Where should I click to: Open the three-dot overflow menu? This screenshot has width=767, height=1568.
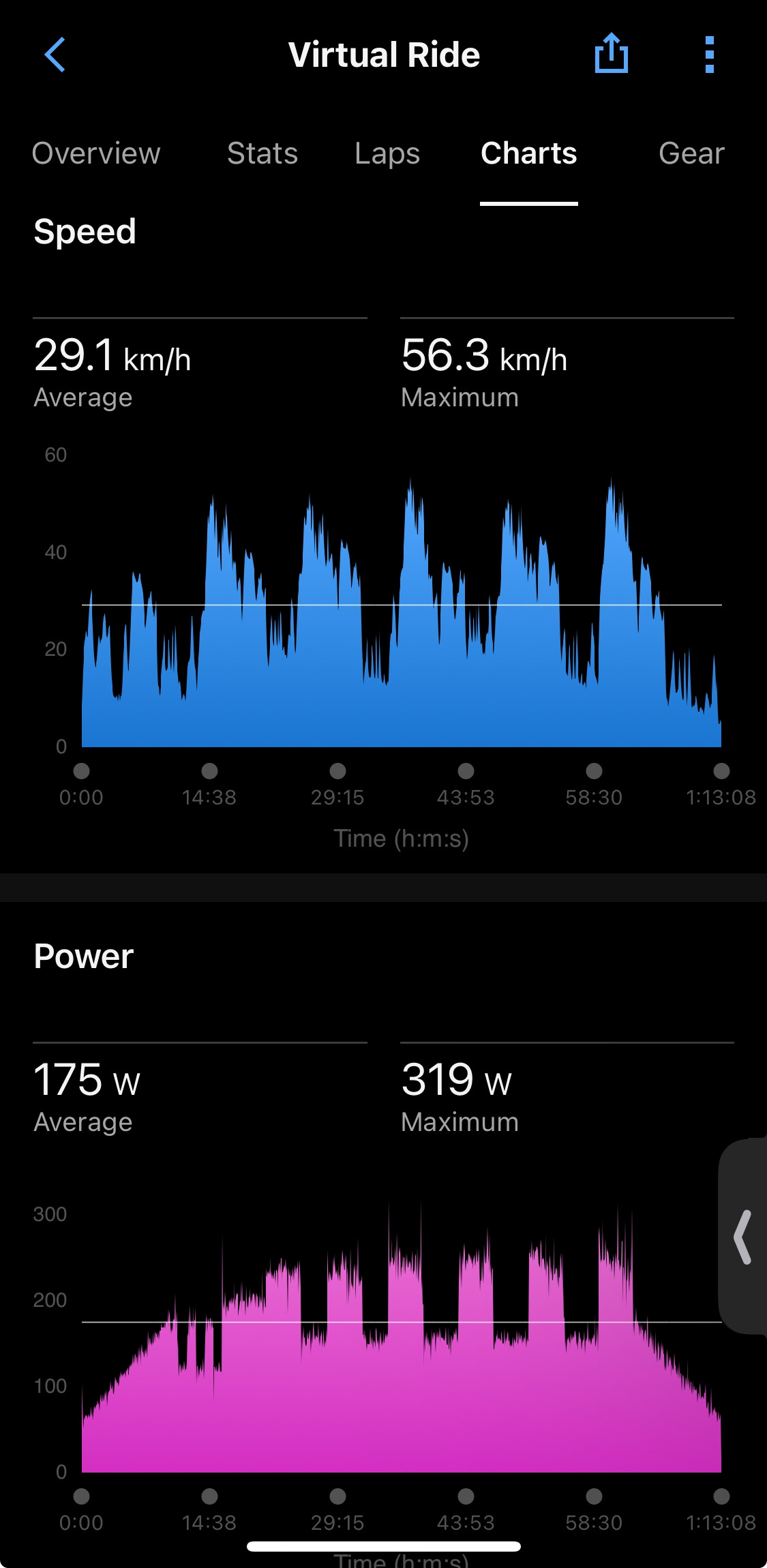(x=709, y=55)
